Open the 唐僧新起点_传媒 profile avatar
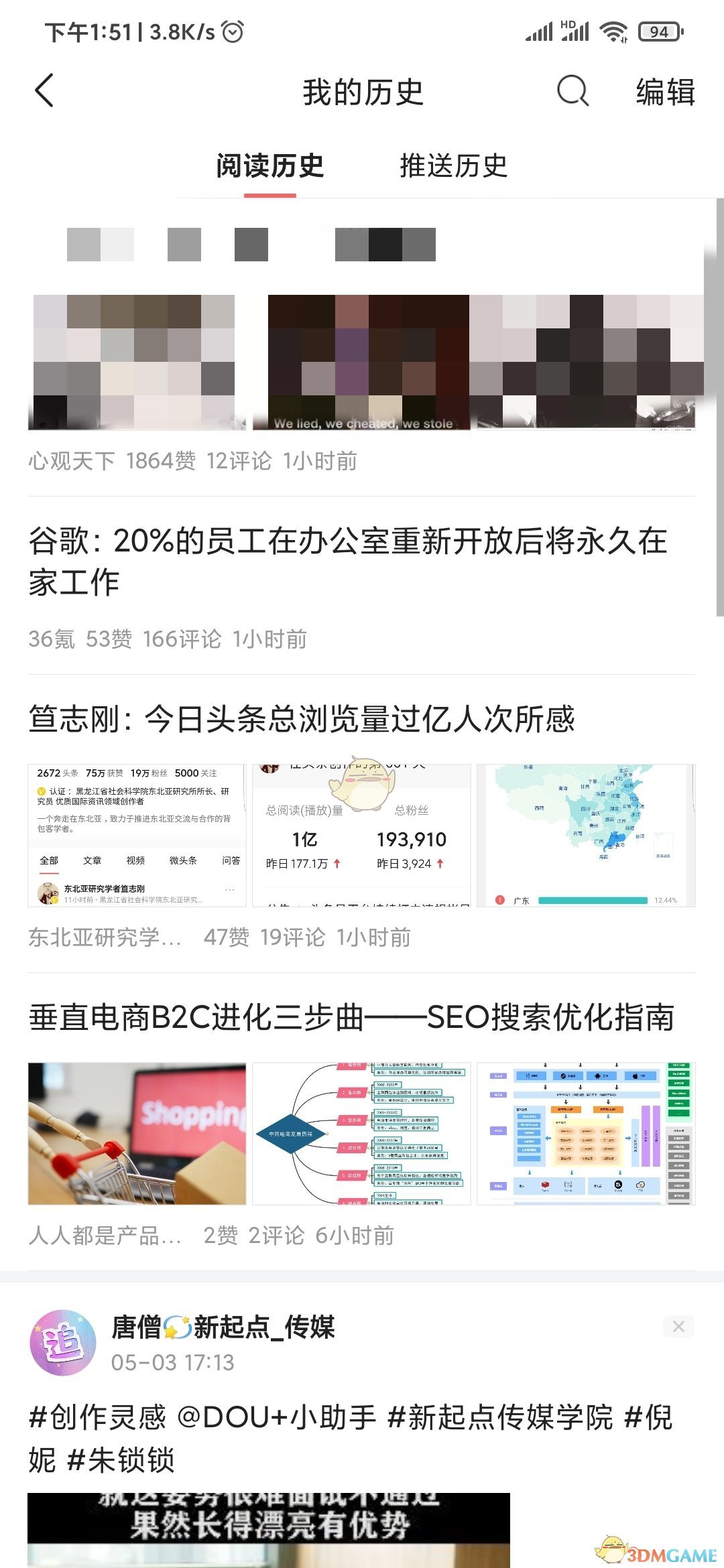The width and height of the screenshot is (724, 1568). click(63, 1343)
